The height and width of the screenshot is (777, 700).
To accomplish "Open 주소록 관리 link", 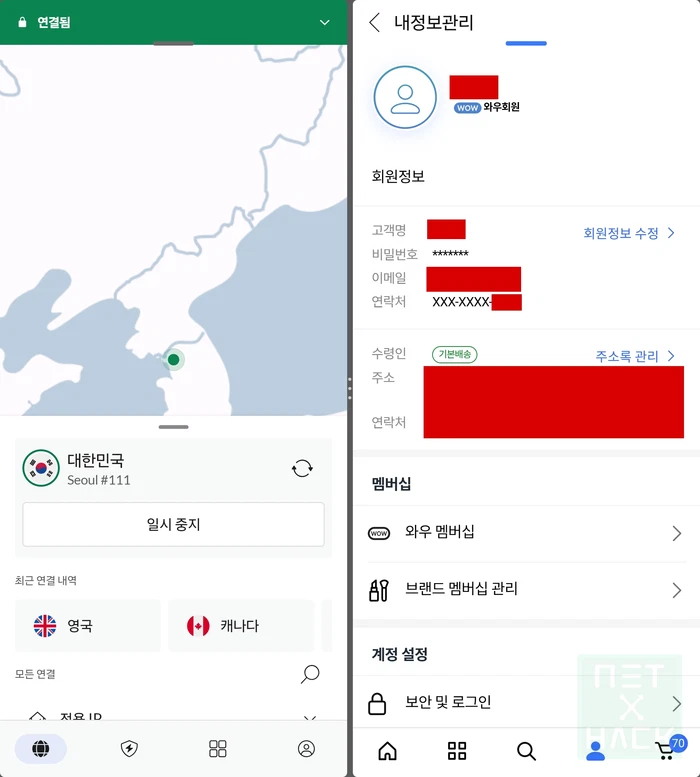I will (x=635, y=356).
